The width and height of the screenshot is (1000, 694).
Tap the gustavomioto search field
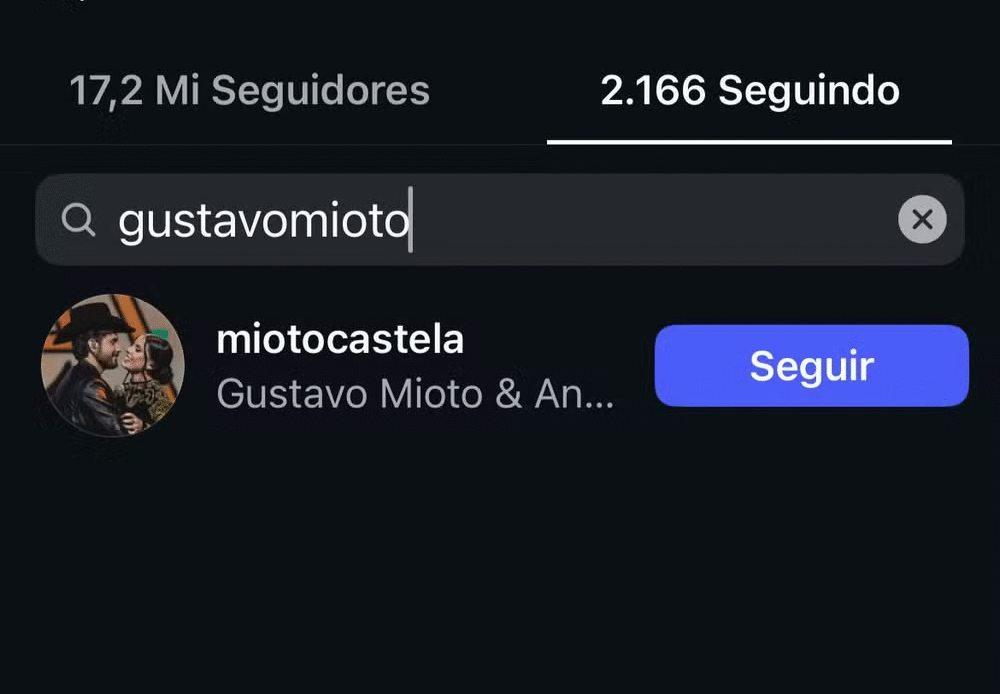[480, 220]
